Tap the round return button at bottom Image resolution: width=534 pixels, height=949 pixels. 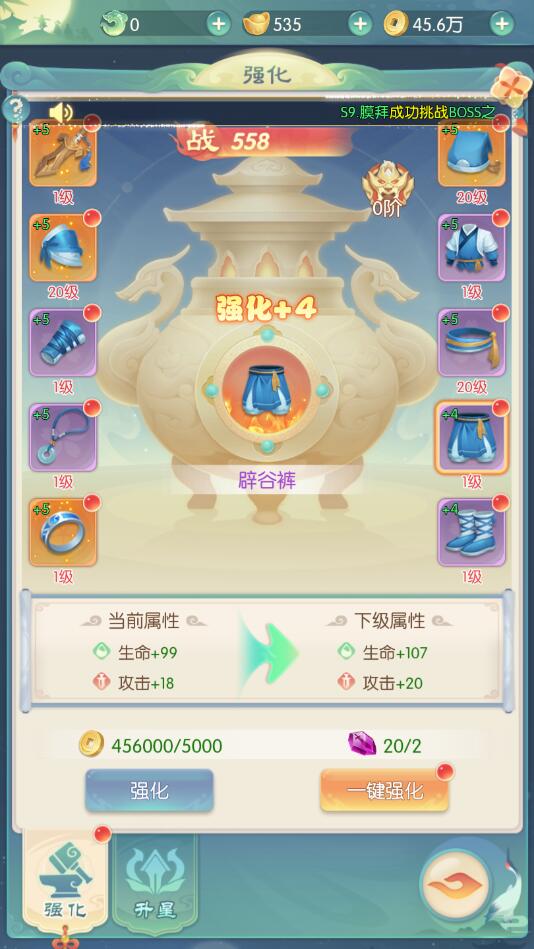point(455,887)
